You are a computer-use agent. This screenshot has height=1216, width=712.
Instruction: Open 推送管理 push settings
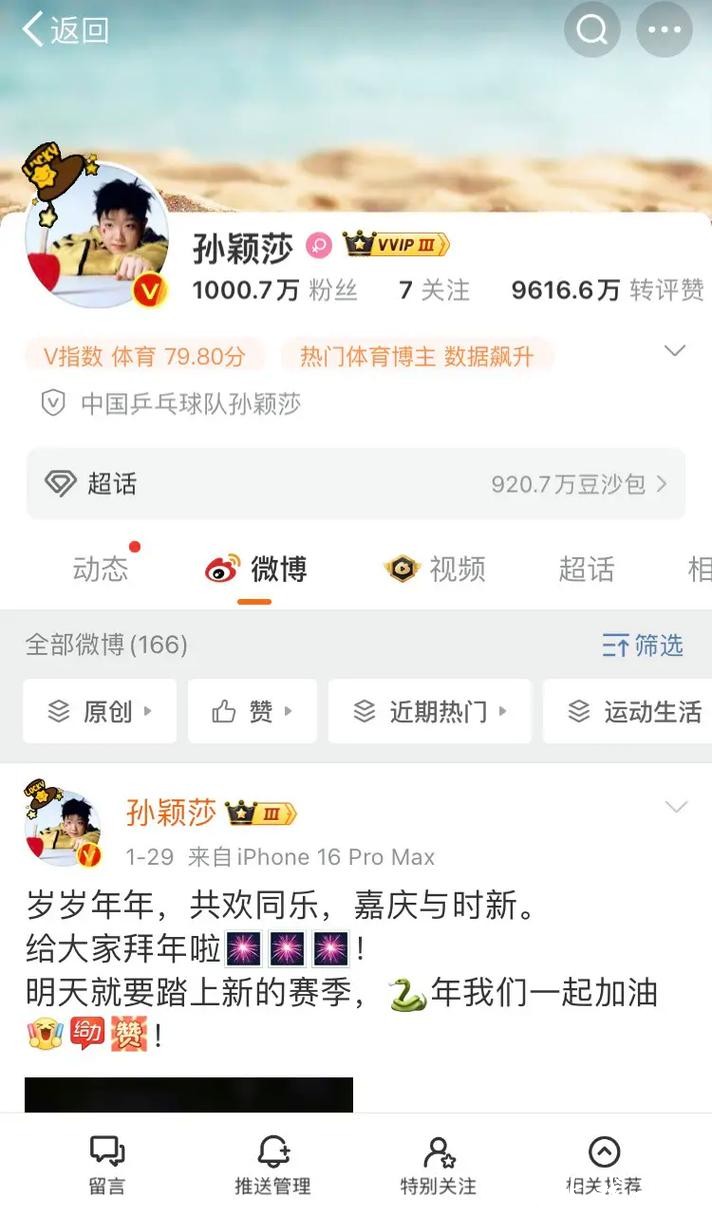[x=273, y=1165]
